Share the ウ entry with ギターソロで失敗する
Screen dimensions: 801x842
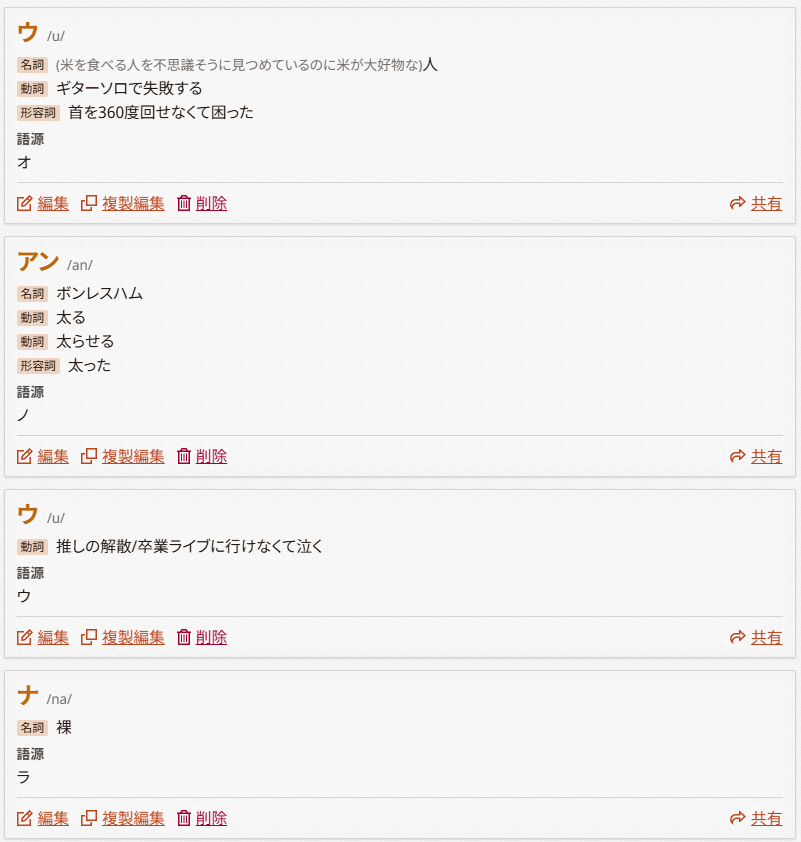(x=756, y=203)
